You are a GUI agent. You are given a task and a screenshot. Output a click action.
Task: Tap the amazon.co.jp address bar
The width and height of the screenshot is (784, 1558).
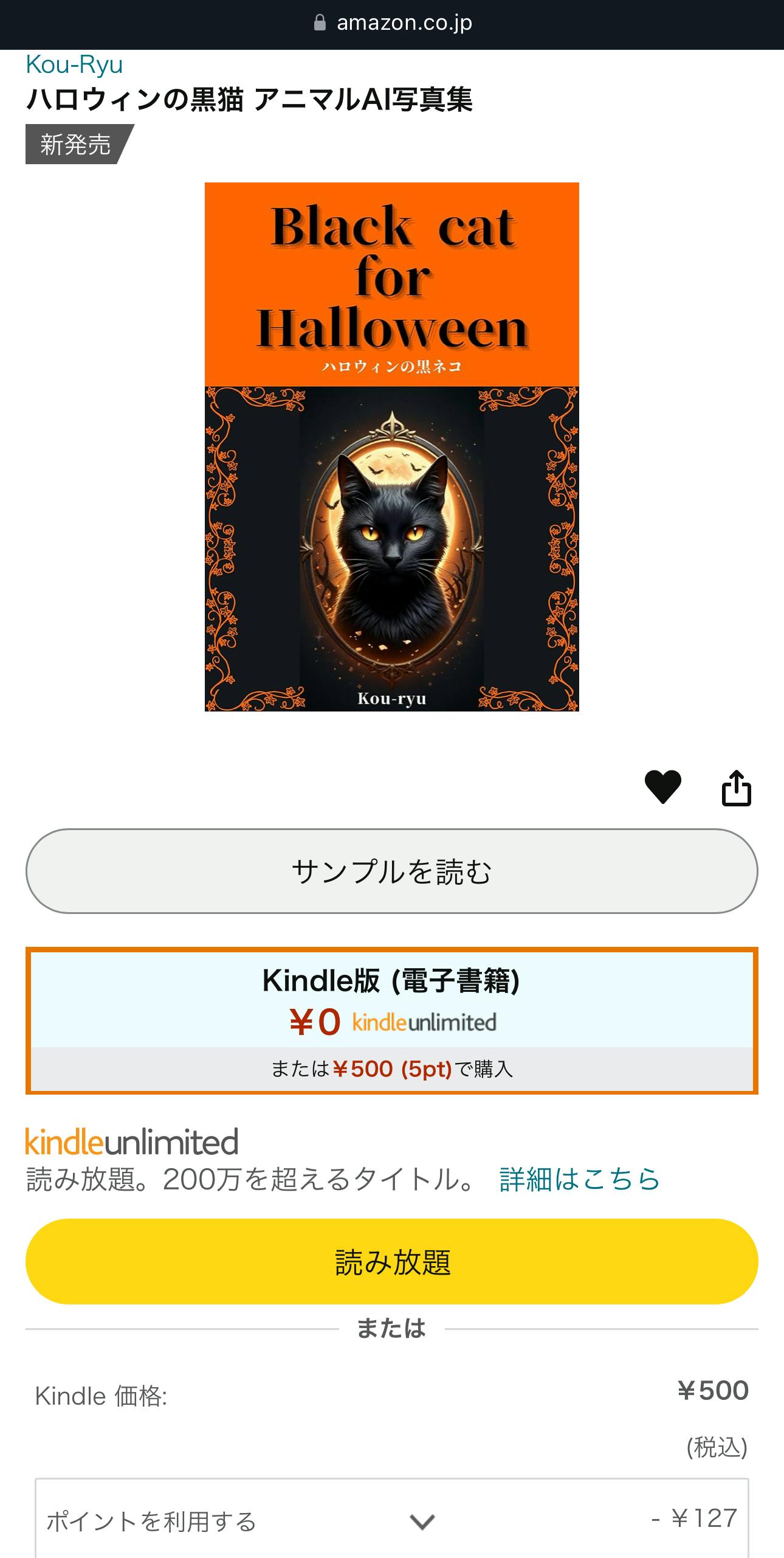point(392,23)
